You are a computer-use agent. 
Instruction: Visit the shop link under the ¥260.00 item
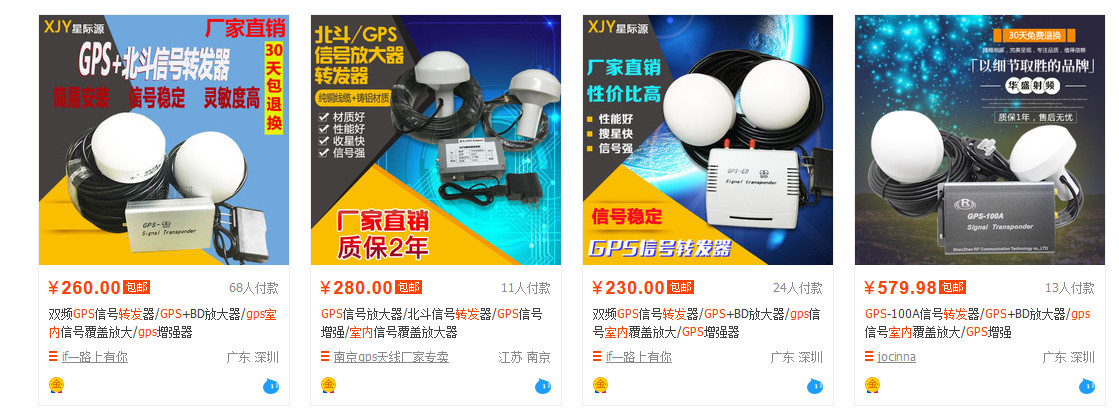coord(95,357)
